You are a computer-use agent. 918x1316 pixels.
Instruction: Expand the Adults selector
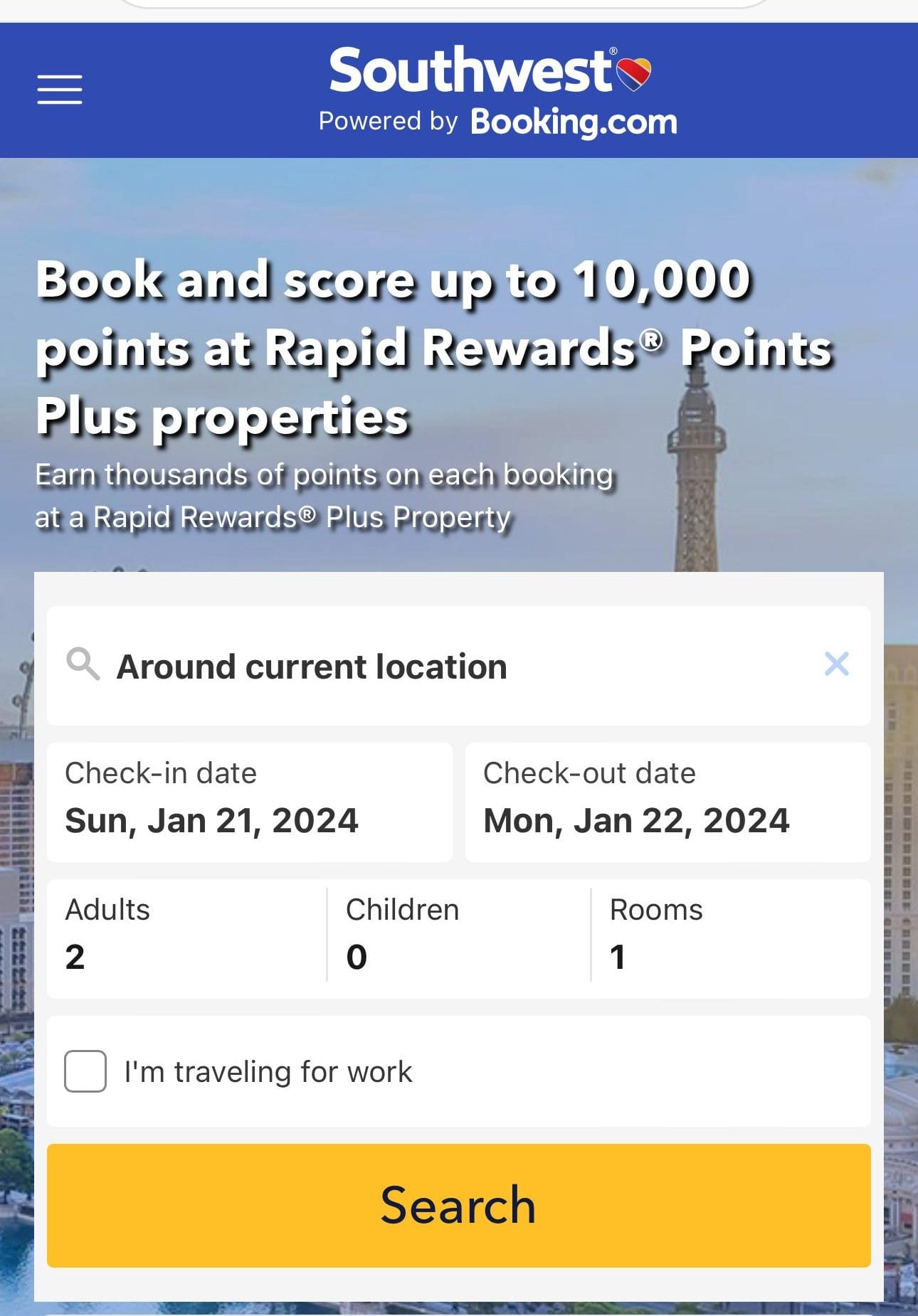(181, 939)
